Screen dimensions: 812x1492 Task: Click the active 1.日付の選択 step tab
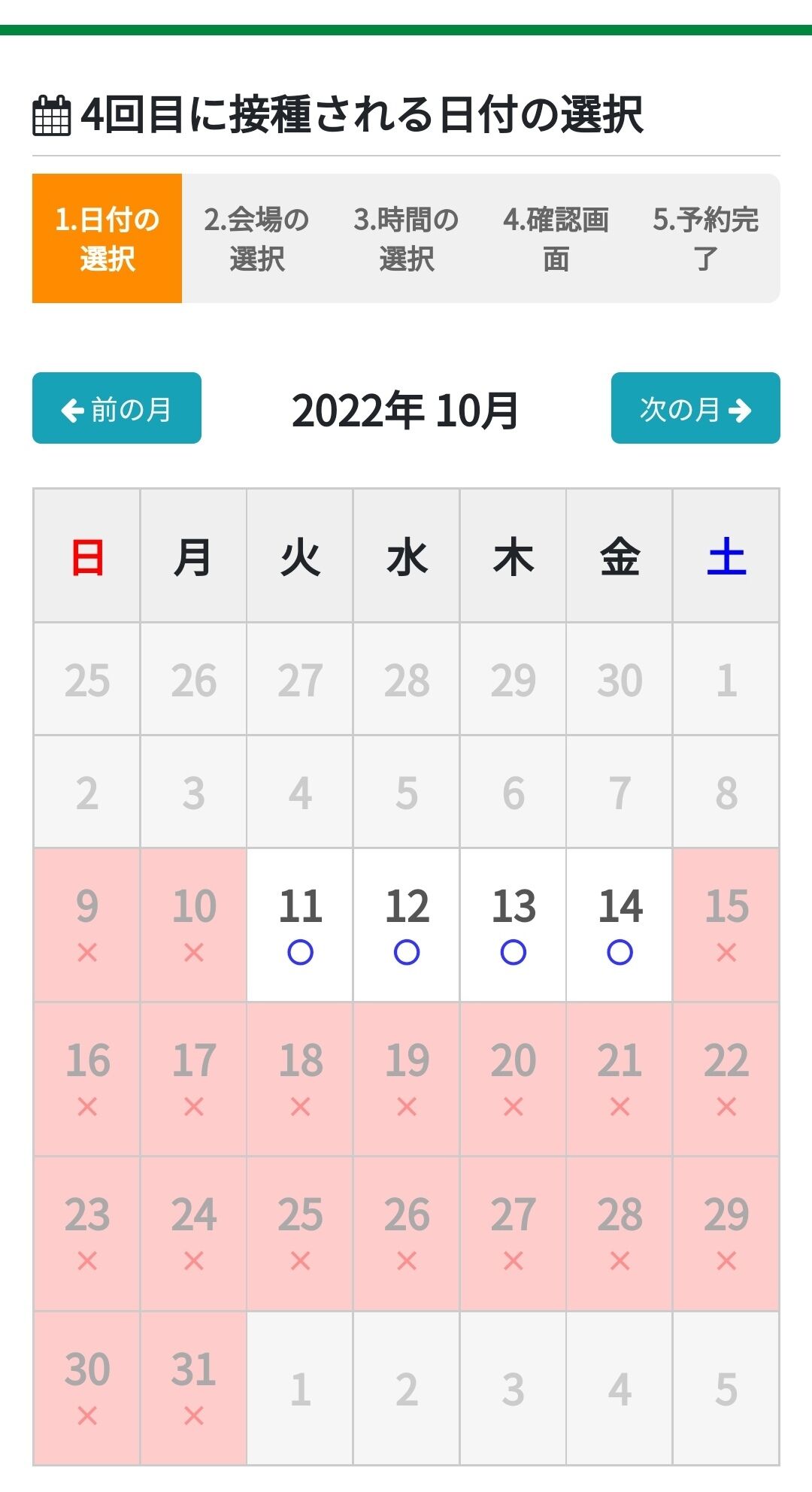pyautogui.click(x=106, y=236)
